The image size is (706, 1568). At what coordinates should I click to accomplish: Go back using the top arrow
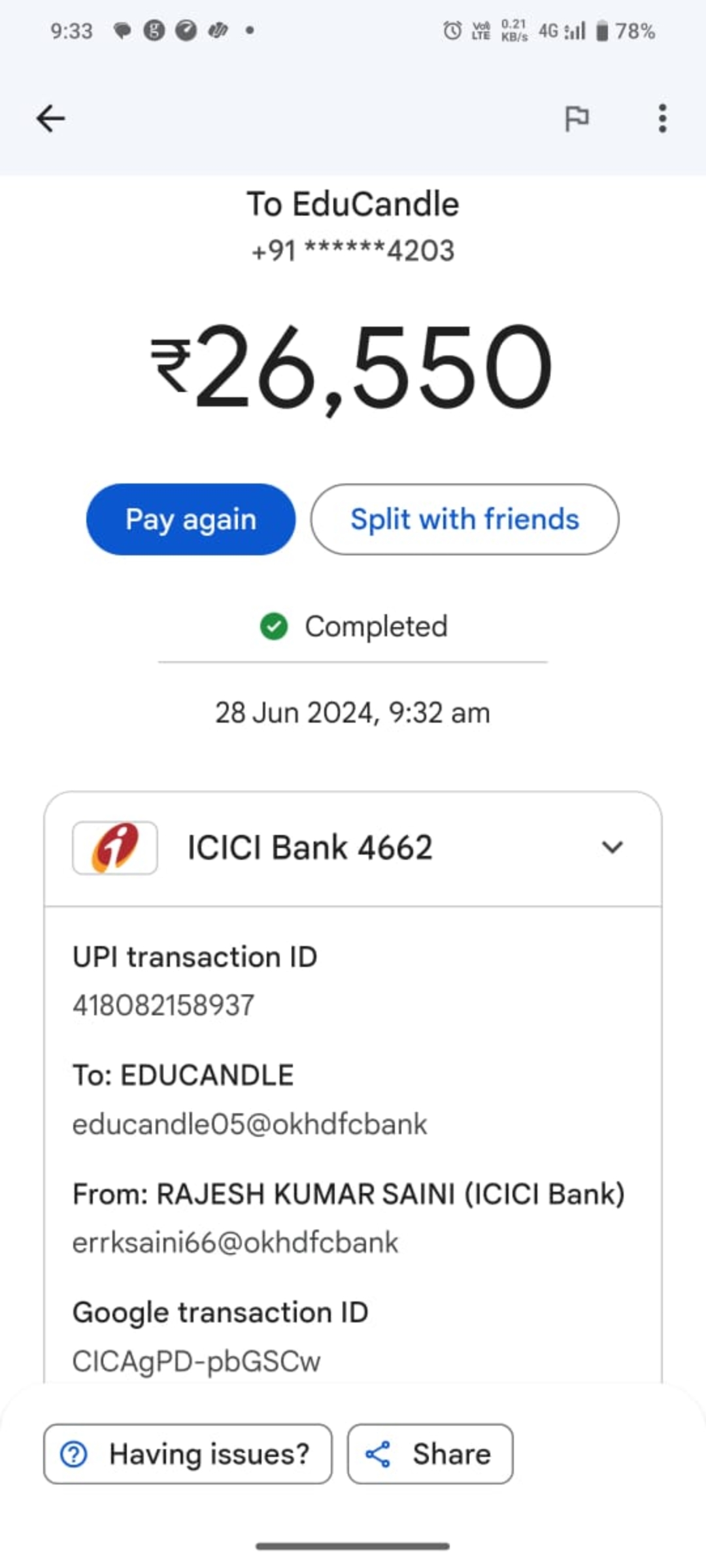point(50,119)
